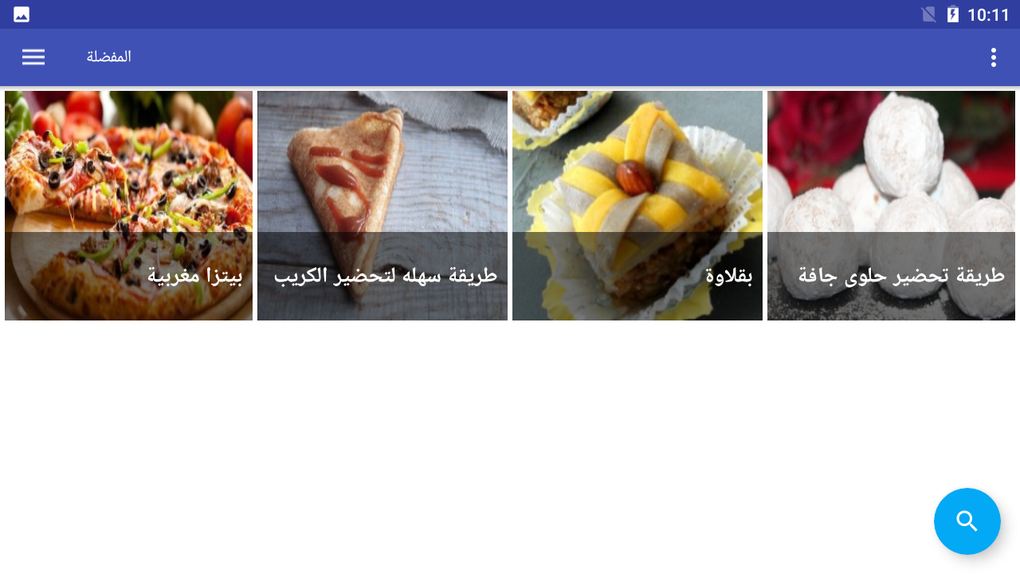Open the بيتزا مغربية recipe card
Screen dimensions: 1020x574
(x=129, y=206)
